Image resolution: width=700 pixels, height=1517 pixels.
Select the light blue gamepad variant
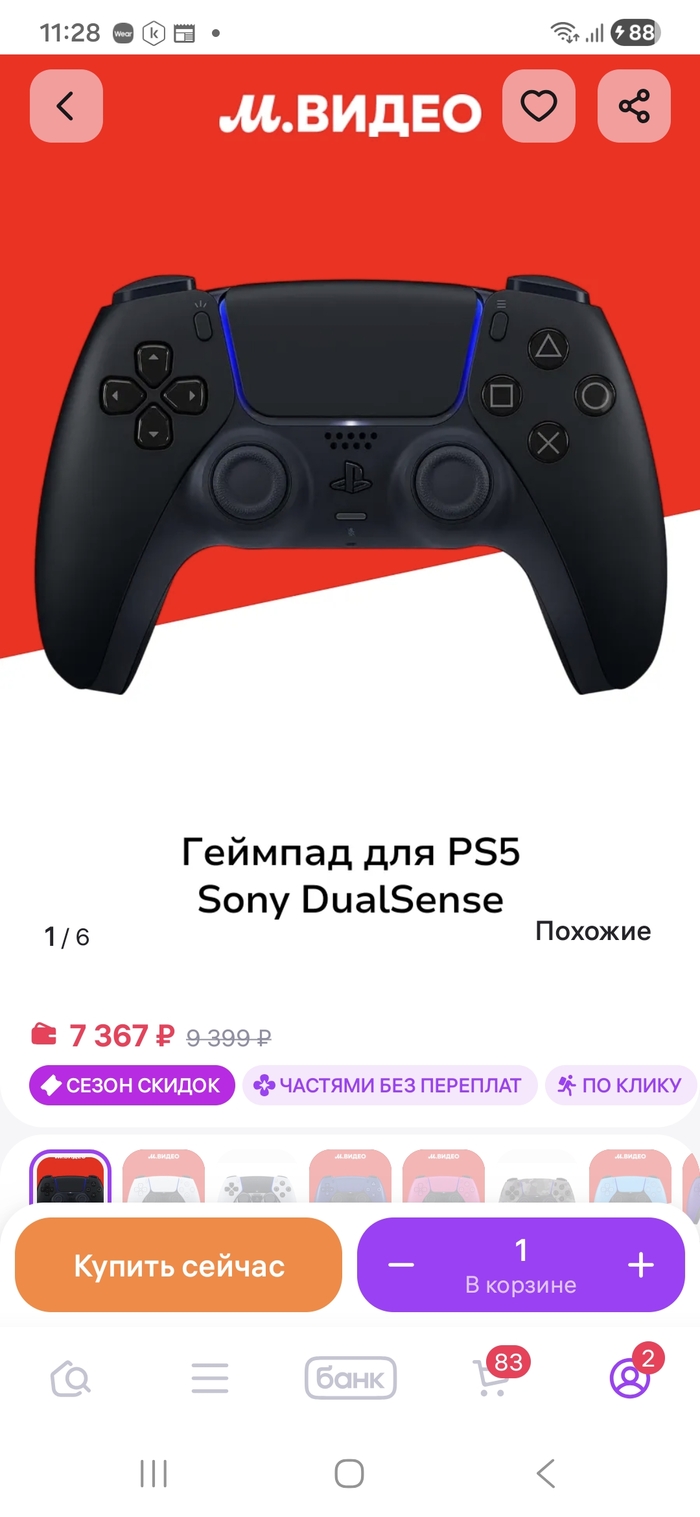coord(629,1178)
